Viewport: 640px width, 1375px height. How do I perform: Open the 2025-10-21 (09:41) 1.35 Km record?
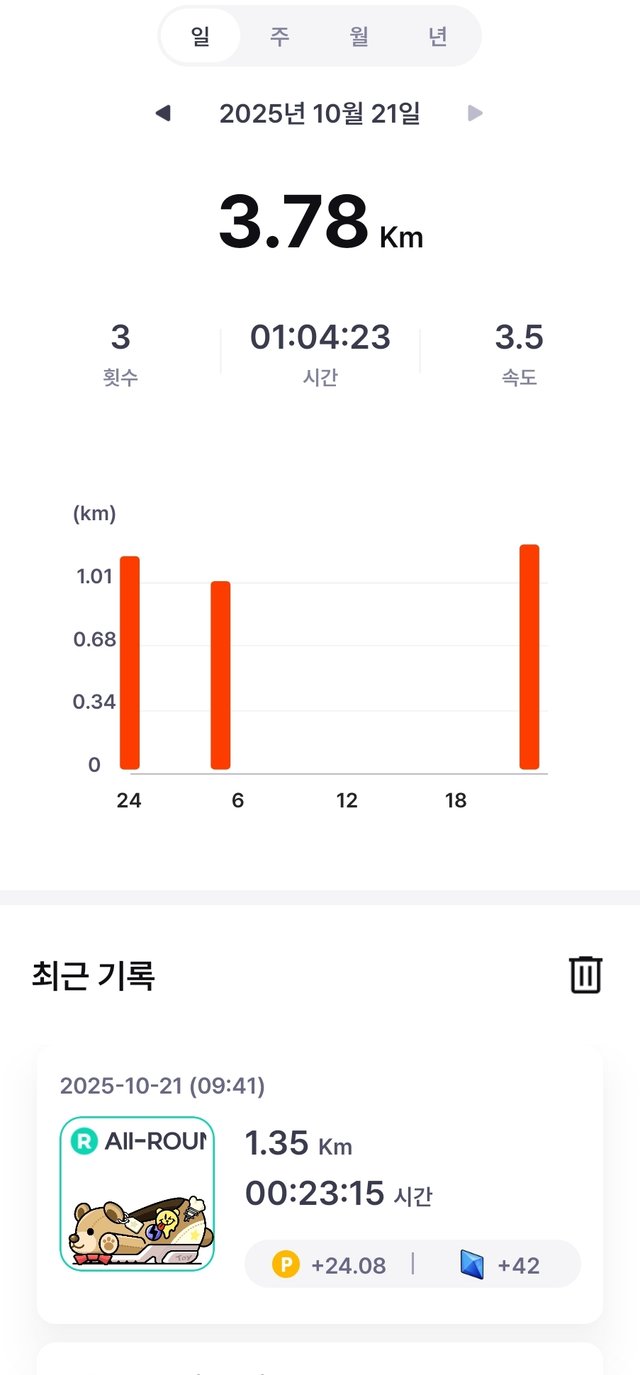coord(320,1185)
